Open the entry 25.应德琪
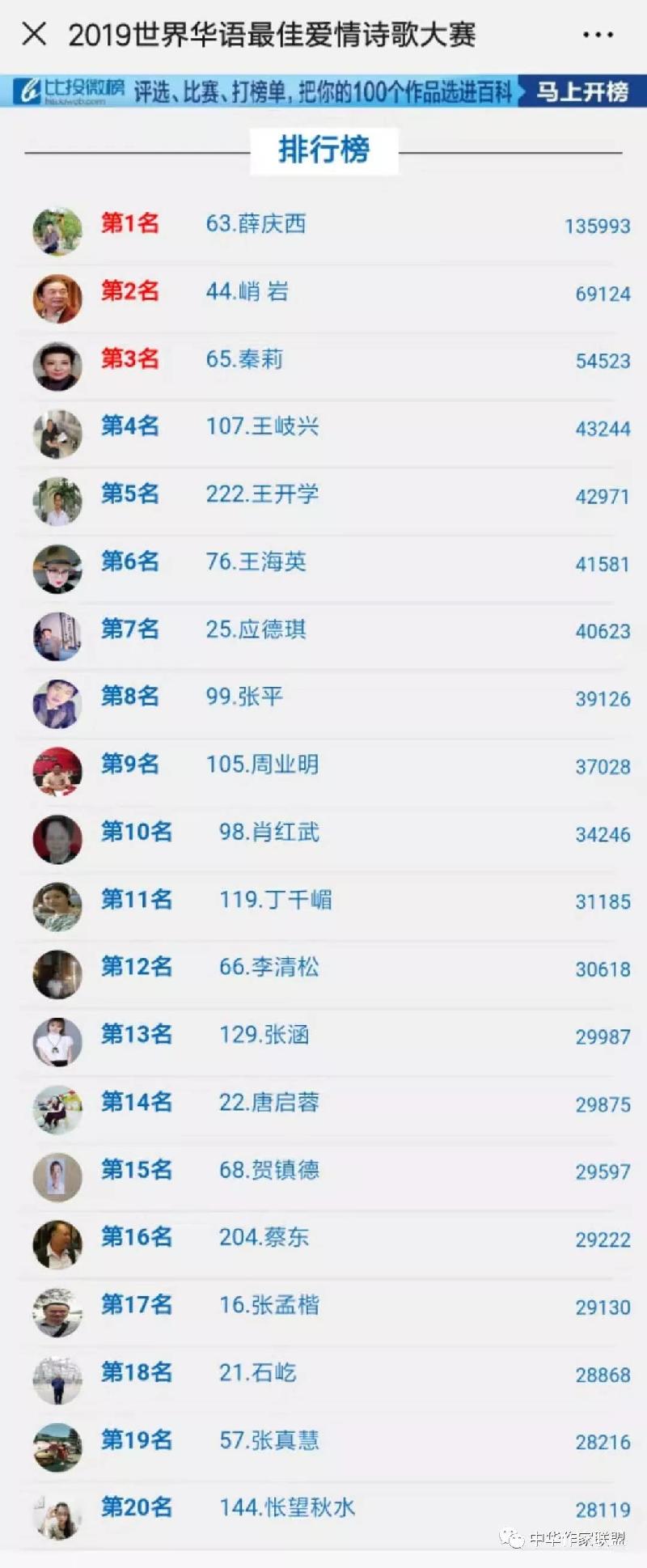The width and height of the screenshot is (647, 1568). (x=256, y=629)
